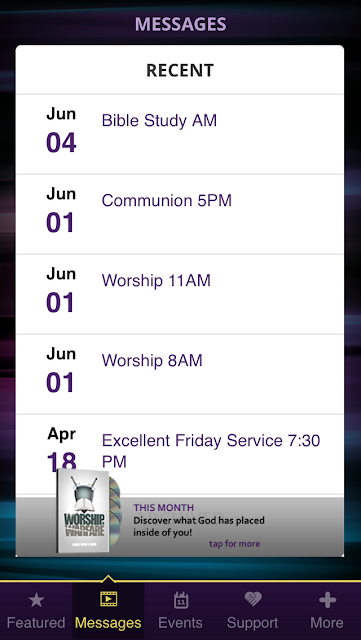The height and width of the screenshot is (640, 361).
Task: Go to the Events tab
Action: coord(180,611)
